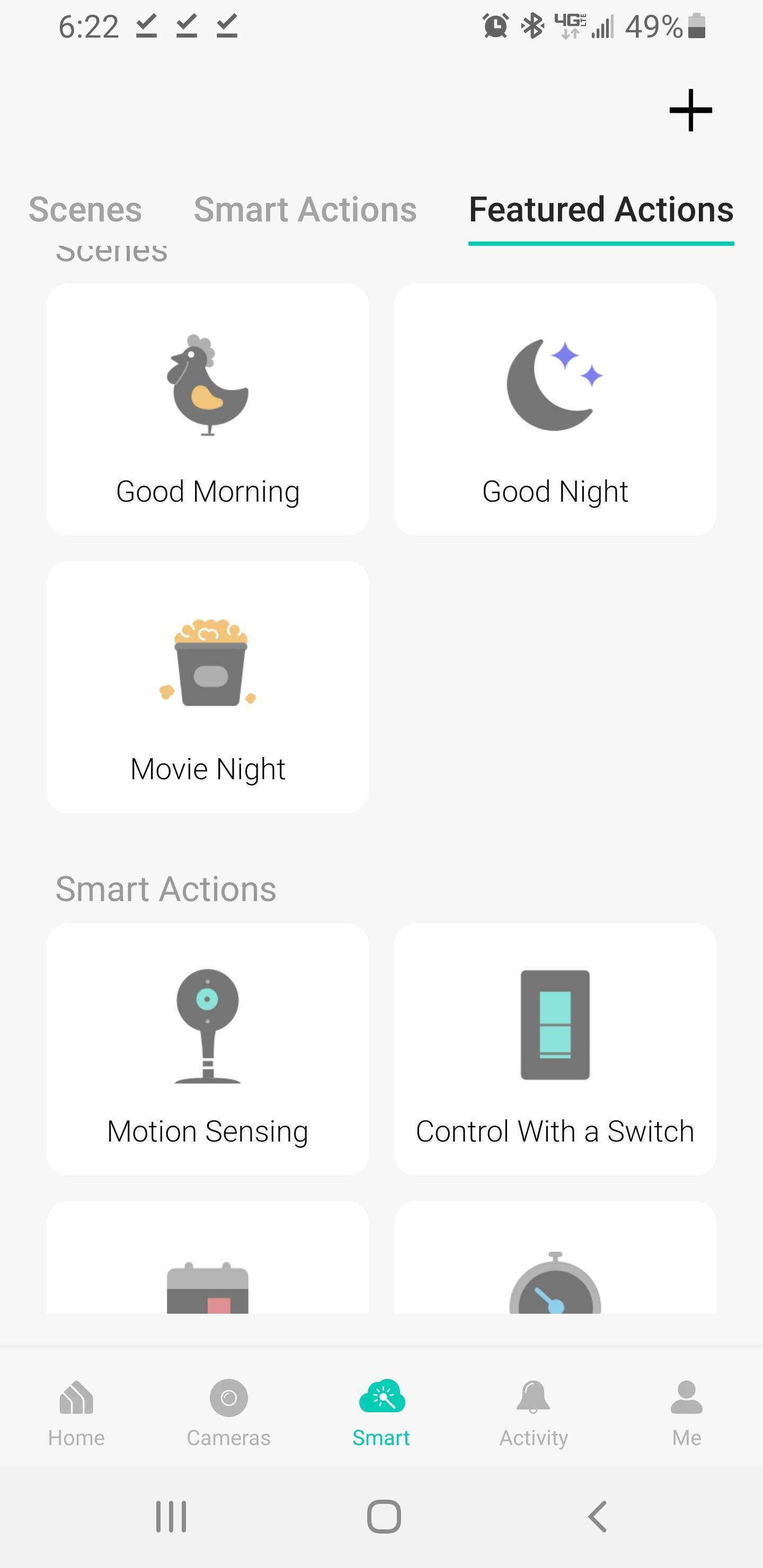
Task: Open the Motion Sensing smart action
Action: point(208,1049)
